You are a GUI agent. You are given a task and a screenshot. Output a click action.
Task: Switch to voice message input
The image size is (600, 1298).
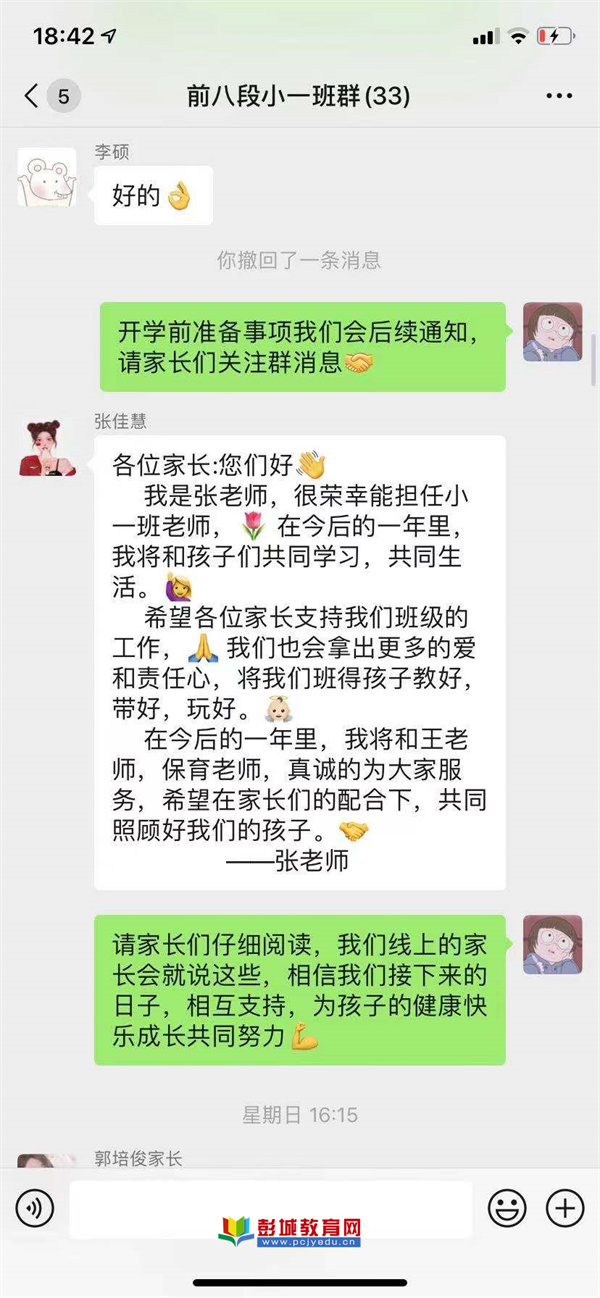tap(35, 1209)
